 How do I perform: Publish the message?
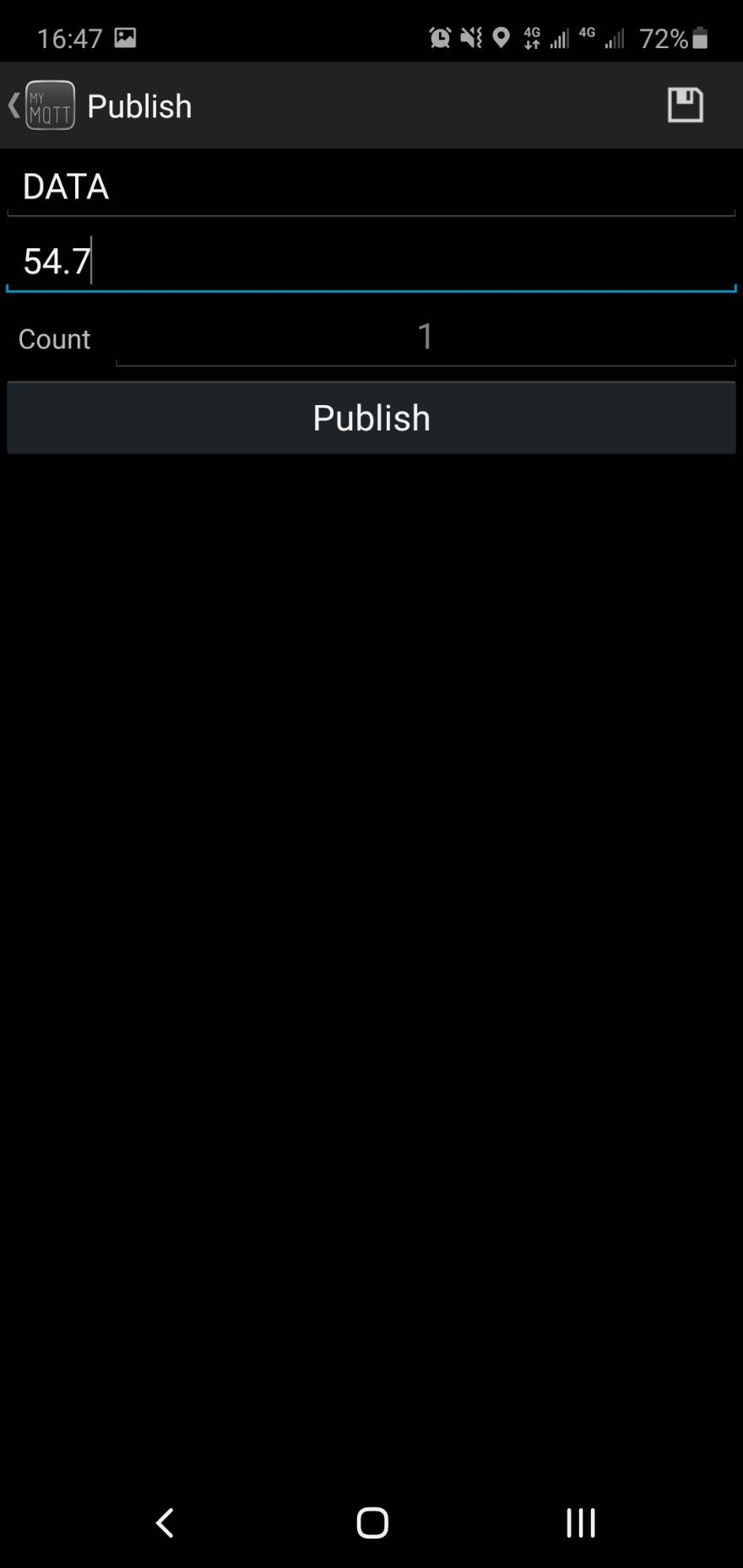371,418
